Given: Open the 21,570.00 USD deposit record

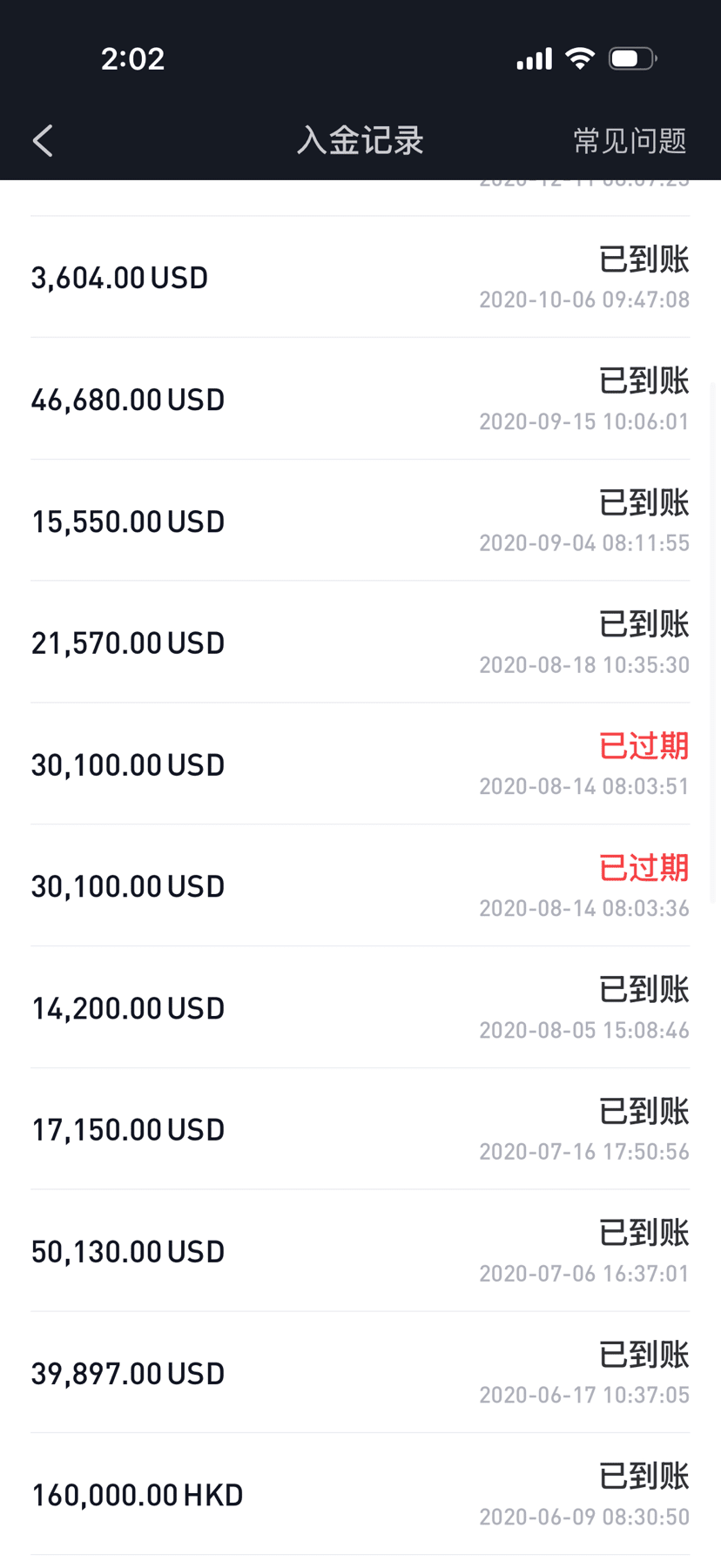Looking at the screenshot, I should coord(360,643).
